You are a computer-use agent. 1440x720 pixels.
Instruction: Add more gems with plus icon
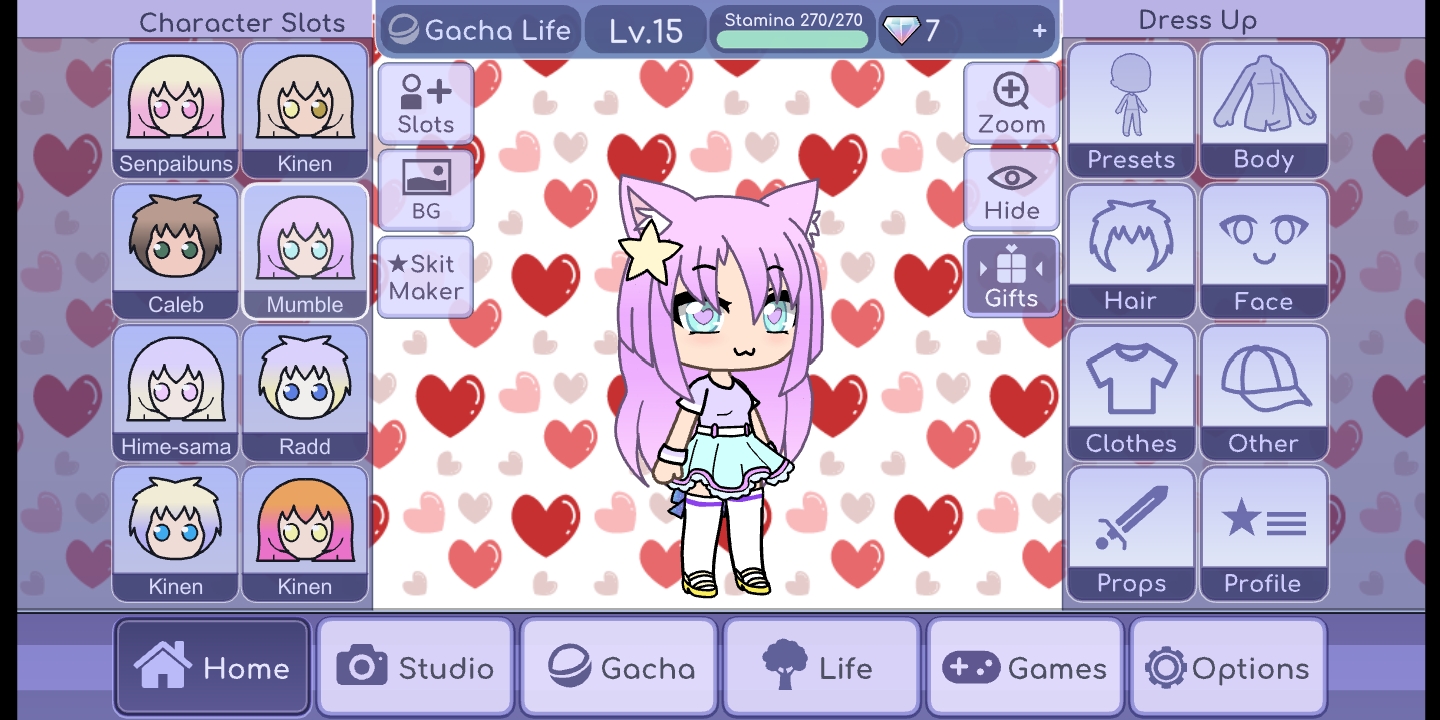pos(1039,31)
